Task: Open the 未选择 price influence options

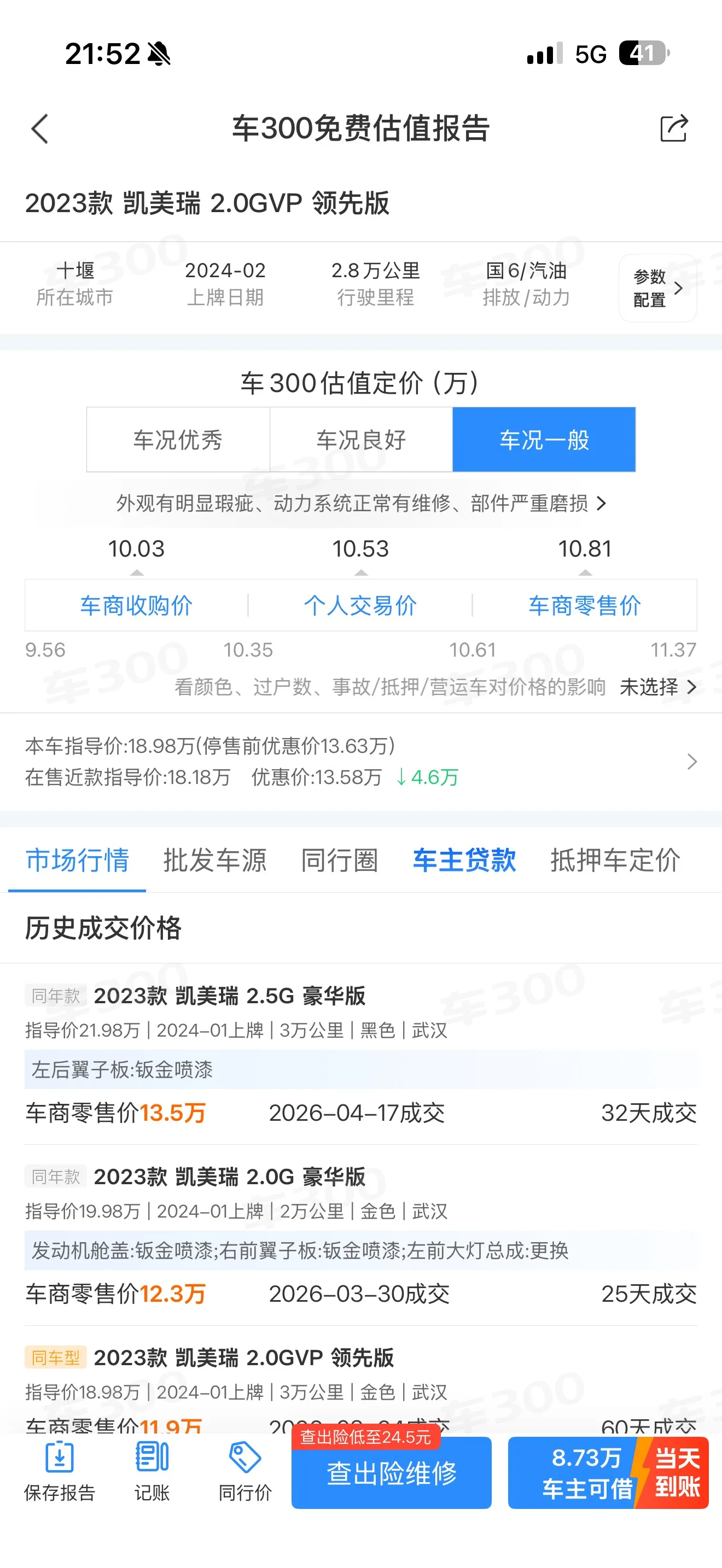Action: tap(657, 687)
